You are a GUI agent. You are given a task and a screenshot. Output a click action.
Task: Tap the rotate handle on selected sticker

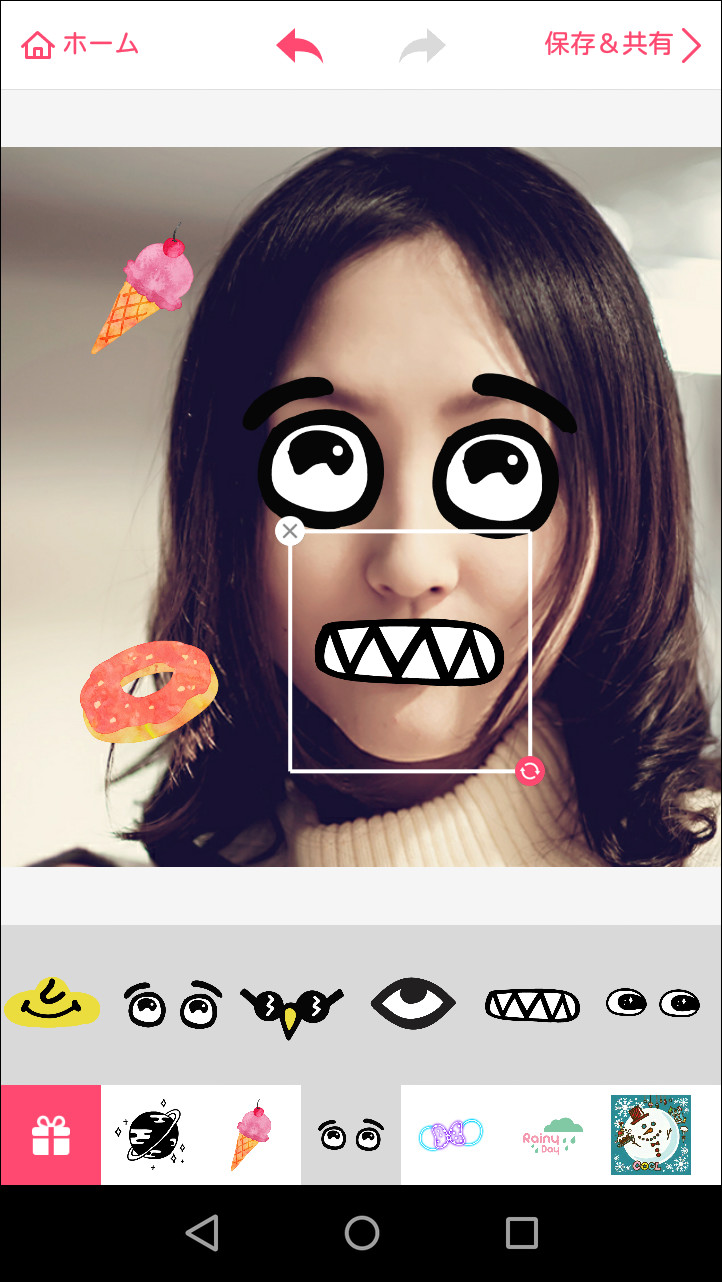point(530,770)
